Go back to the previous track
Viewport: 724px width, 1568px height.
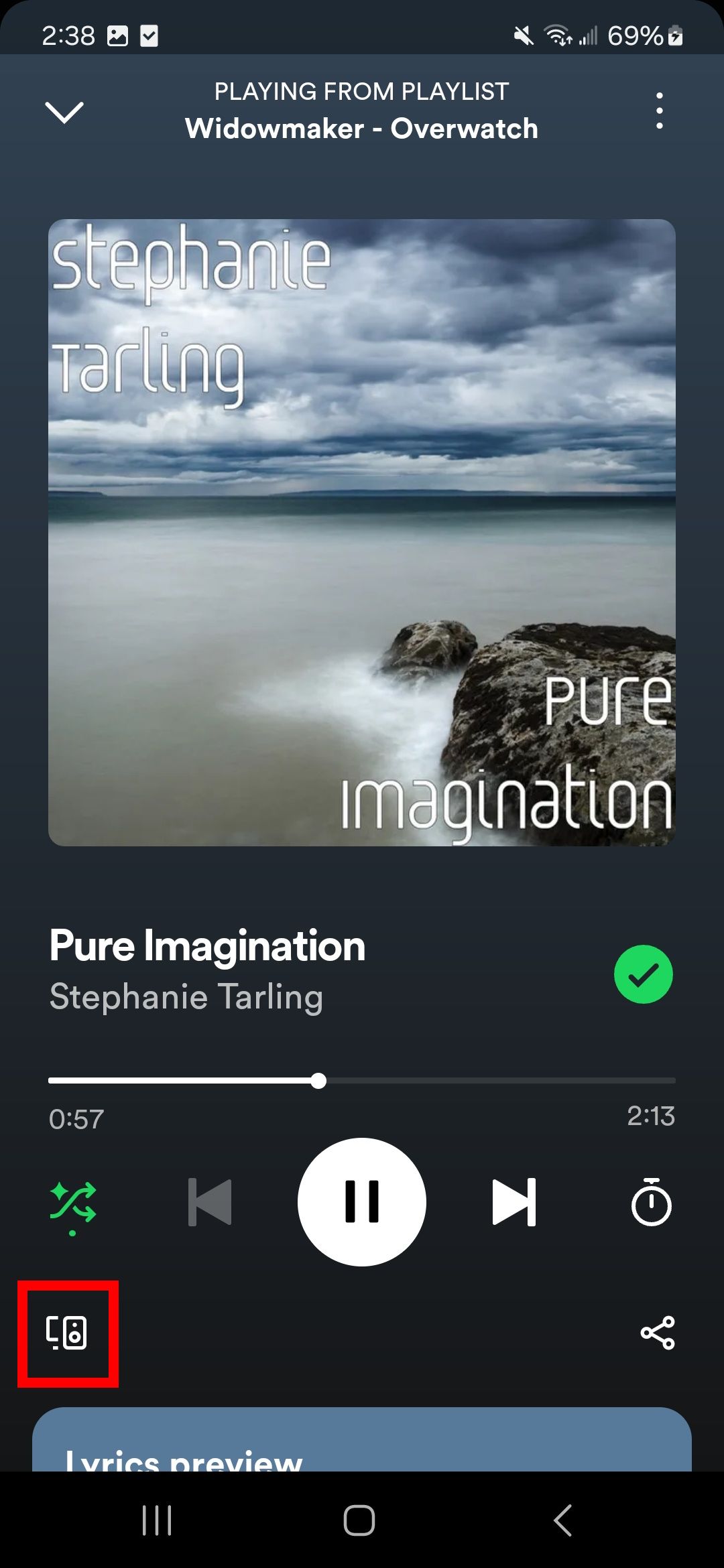point(209,1201)
